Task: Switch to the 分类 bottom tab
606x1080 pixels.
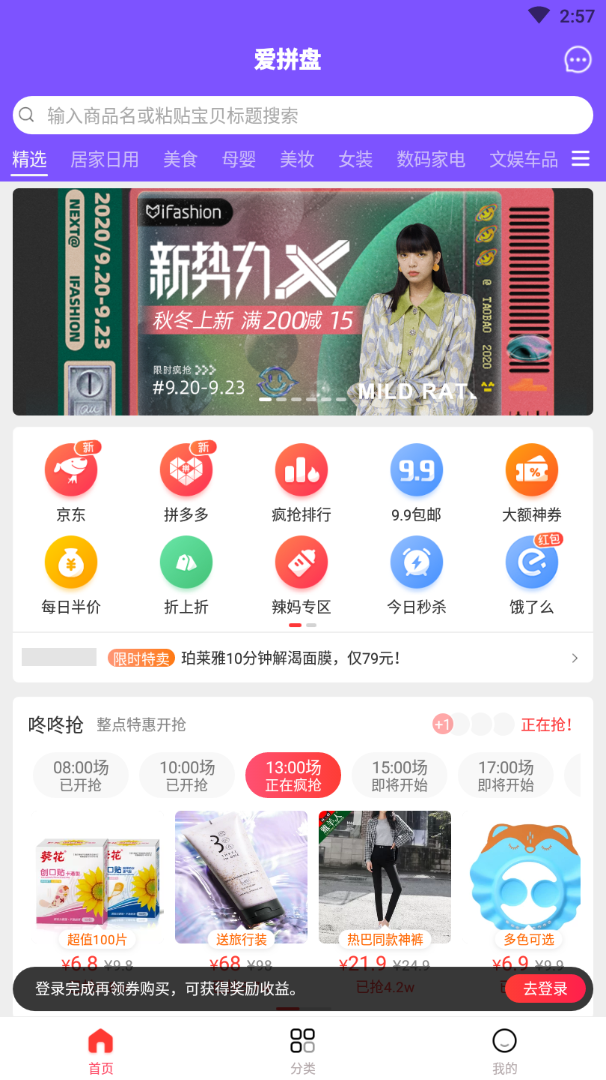Action: coord(302,1051)
